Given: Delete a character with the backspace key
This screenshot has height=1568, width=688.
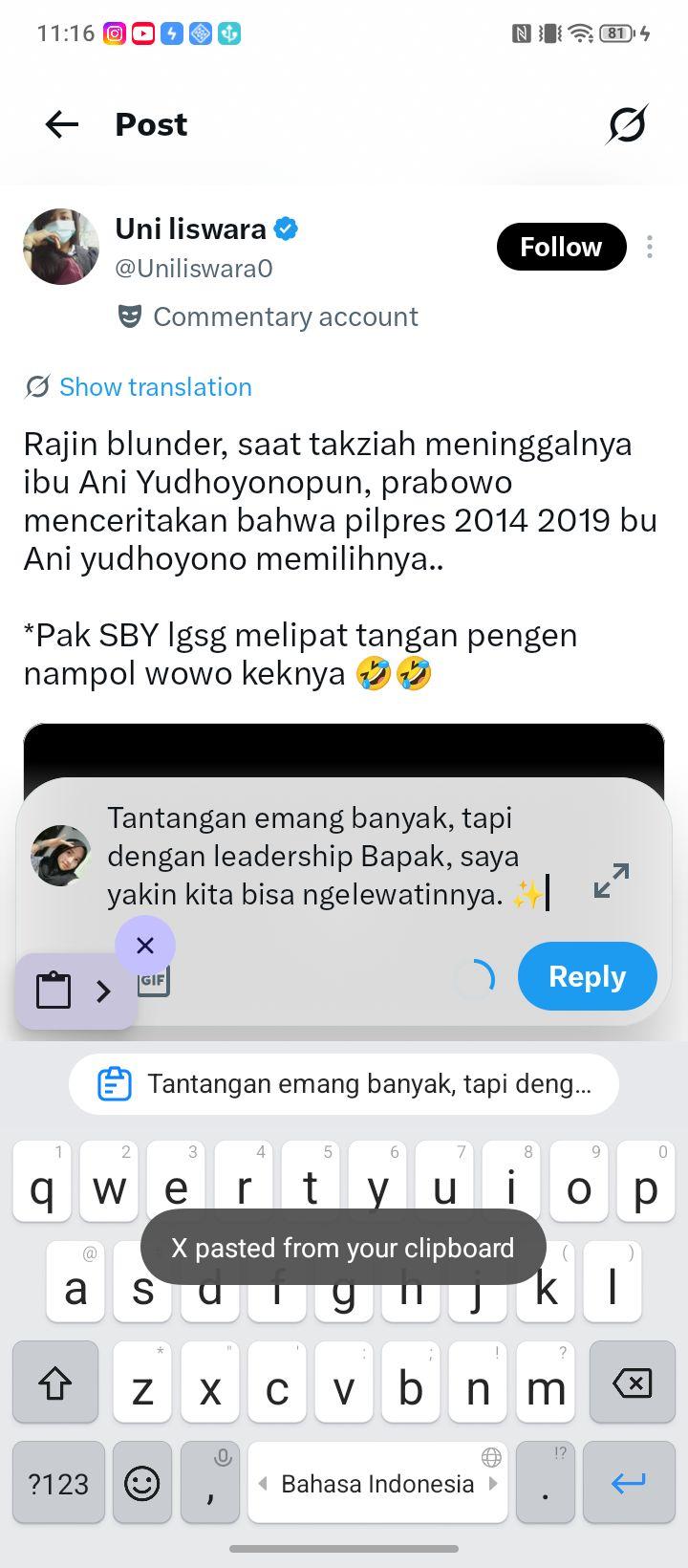Looking at the screenshot, I should click(632, 1383).
